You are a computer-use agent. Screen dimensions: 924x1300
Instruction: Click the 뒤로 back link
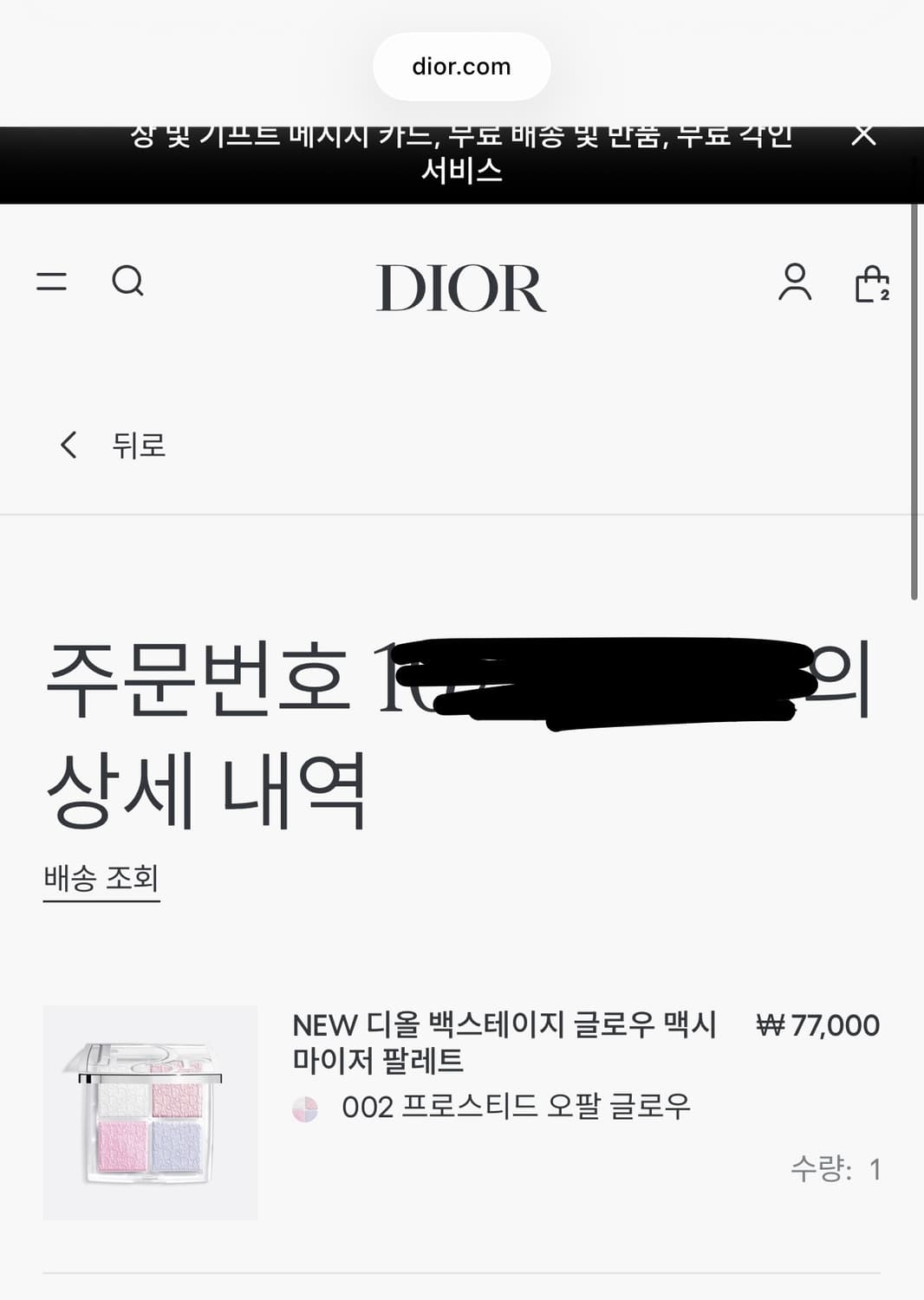tap(137, 445)
